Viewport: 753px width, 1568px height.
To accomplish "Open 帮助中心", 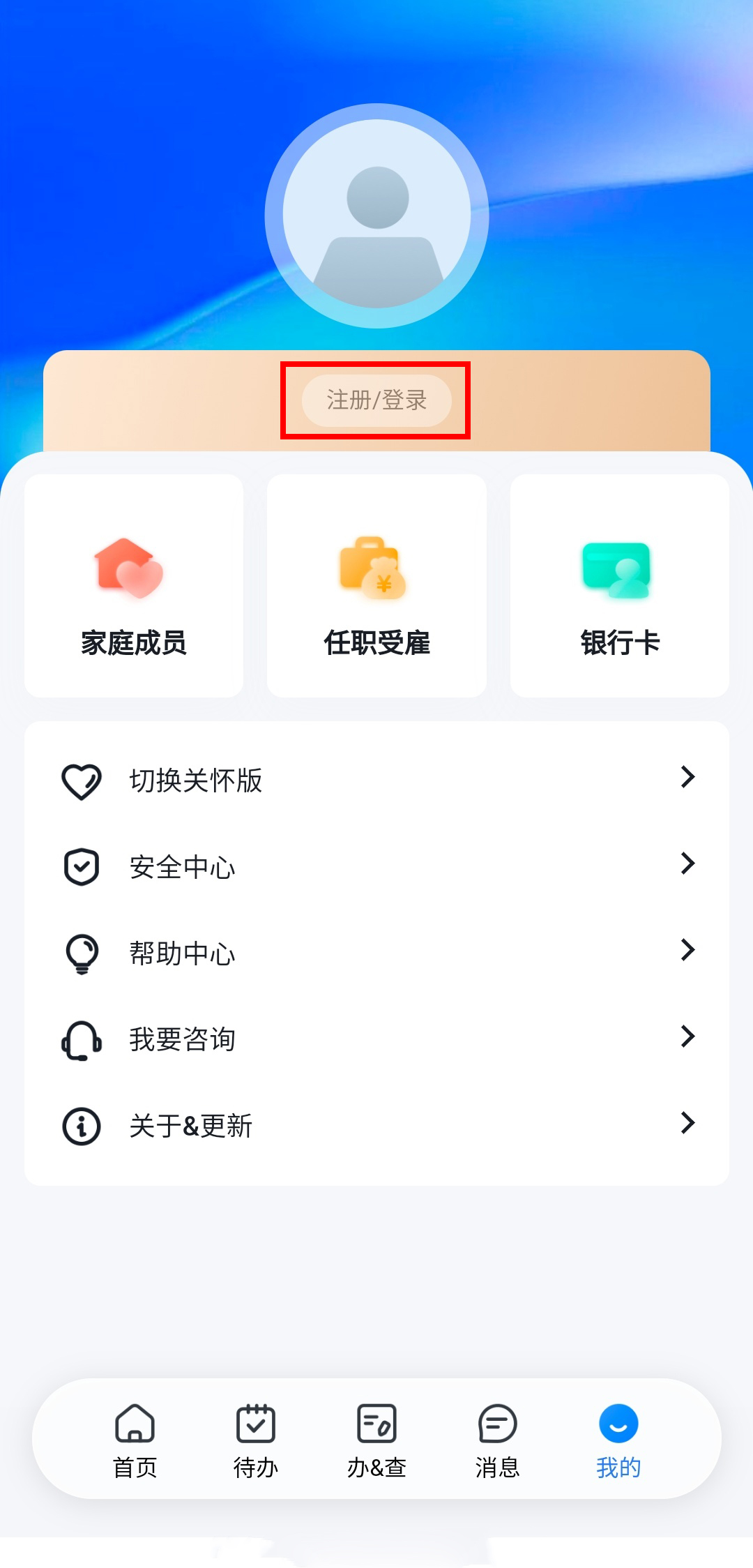I will click(376, 953).
